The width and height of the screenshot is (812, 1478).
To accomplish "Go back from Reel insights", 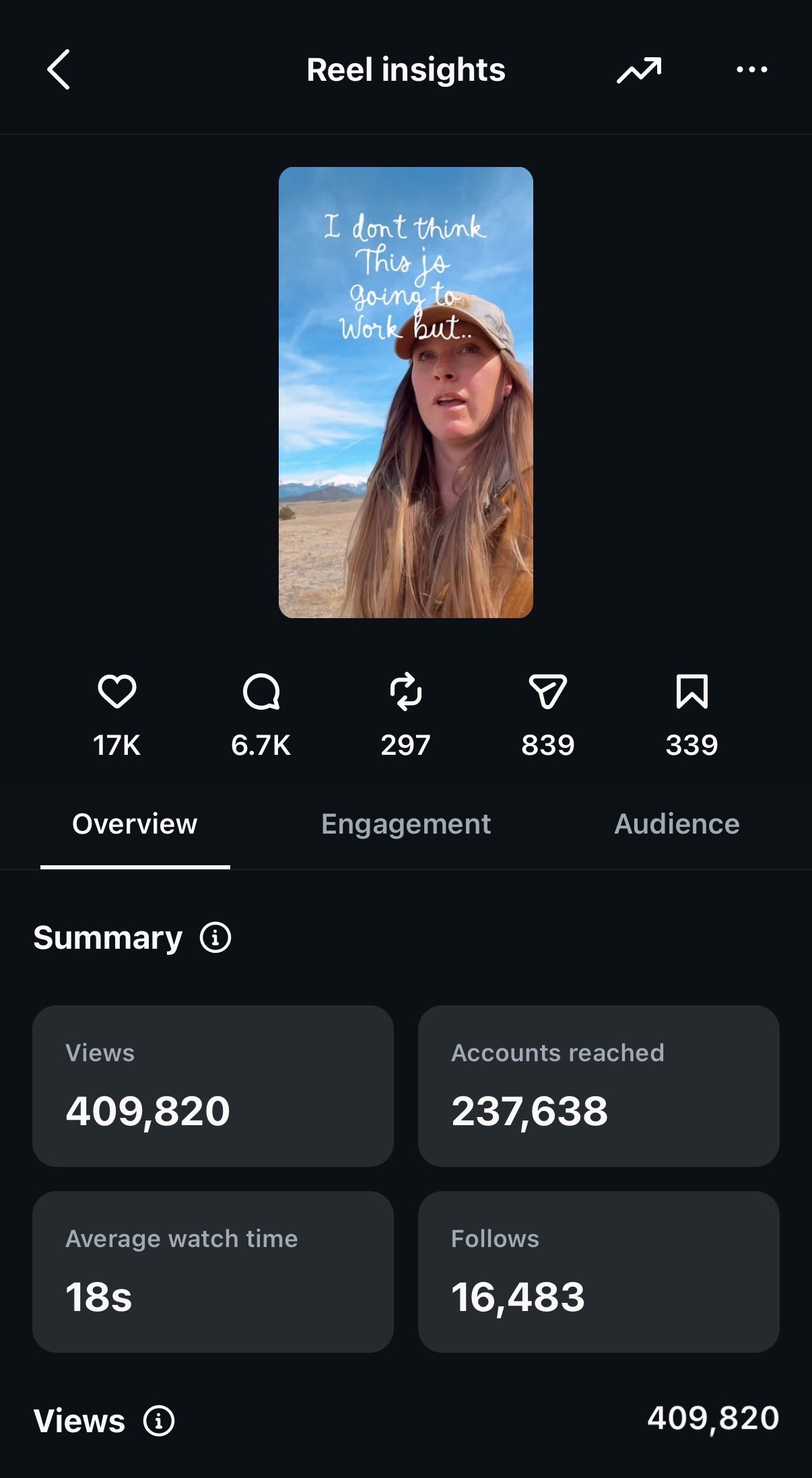I will click(59, 69).
